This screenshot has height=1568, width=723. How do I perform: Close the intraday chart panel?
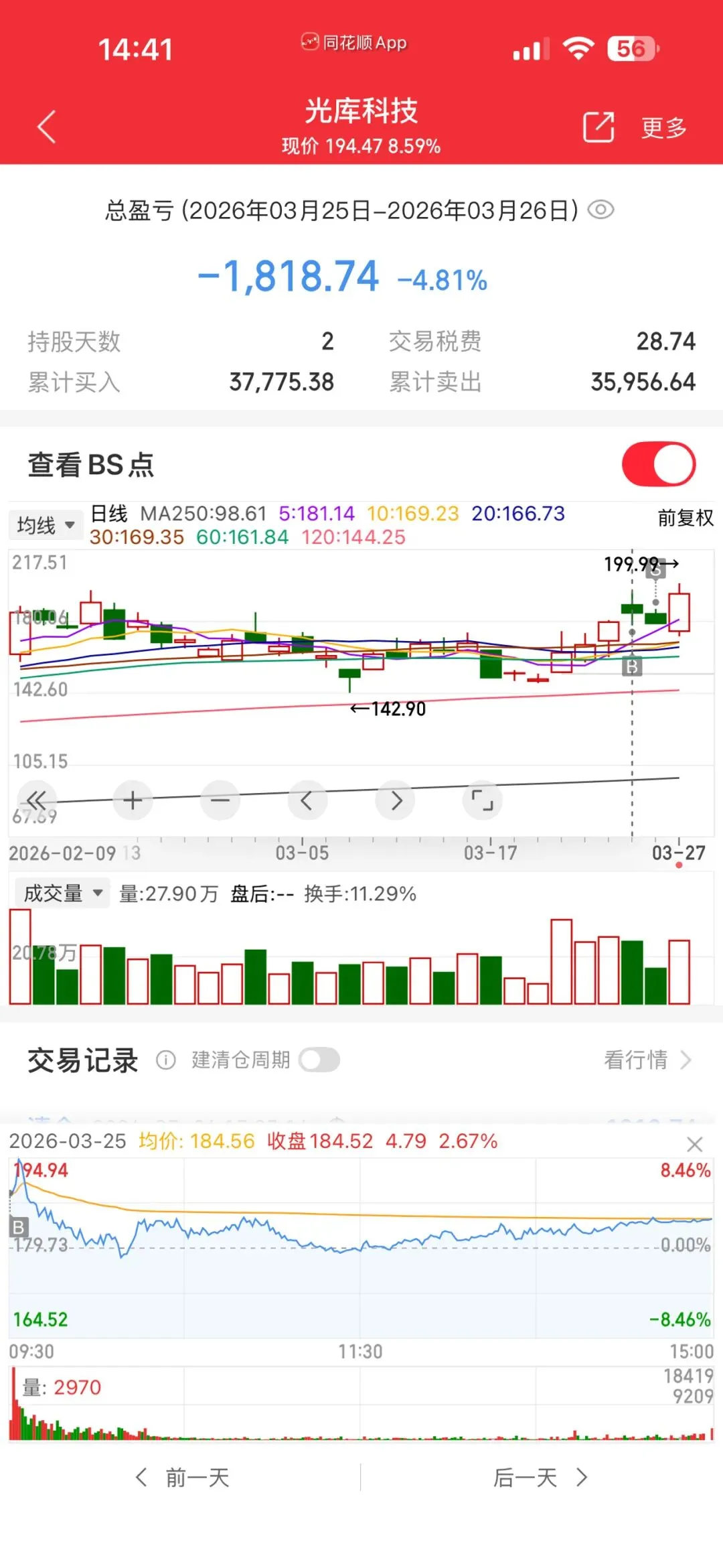(x=695, y=1144)
